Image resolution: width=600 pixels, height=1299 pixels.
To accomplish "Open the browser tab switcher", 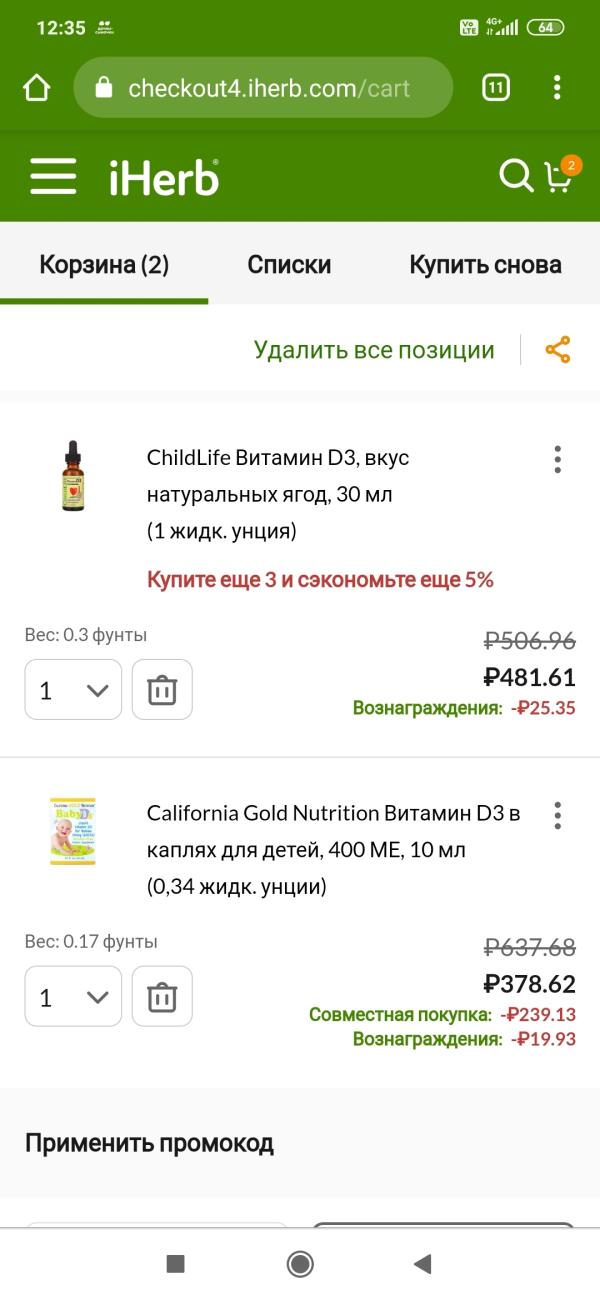I will [x=496, y=88].
